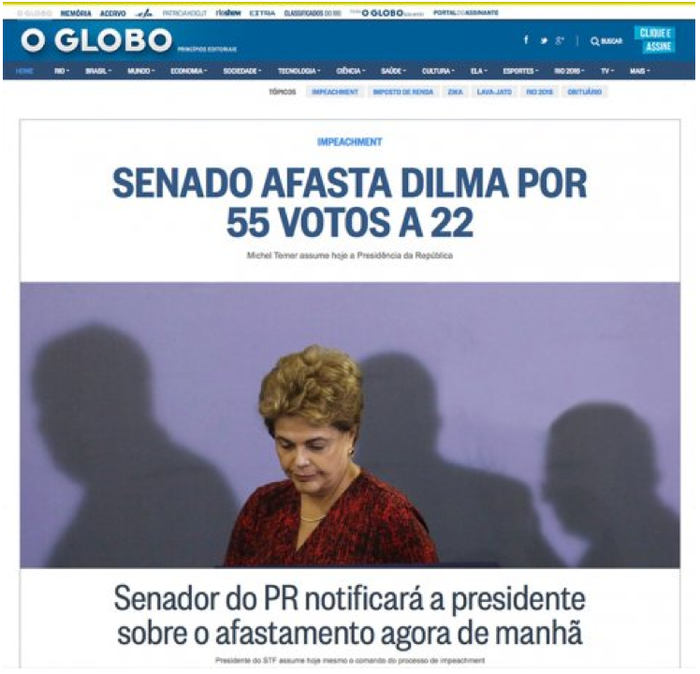Select the Impeachment topic chip
The image size is (700, 674).
click(335, 92)
